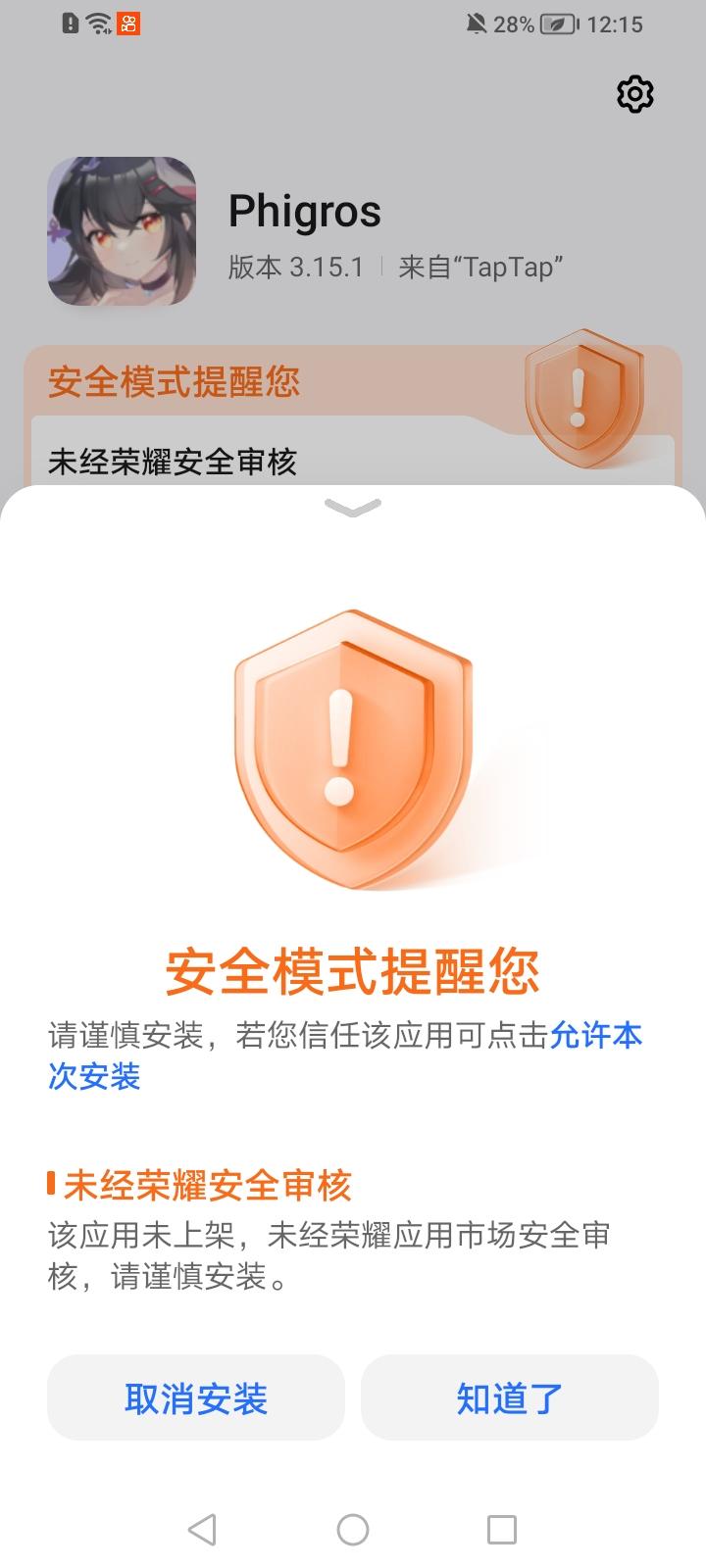Image resolution: width=706 pixels, height=1568 pixels.
Task: Tap the Home navigation circle button
Action: tap(353, 1529)
